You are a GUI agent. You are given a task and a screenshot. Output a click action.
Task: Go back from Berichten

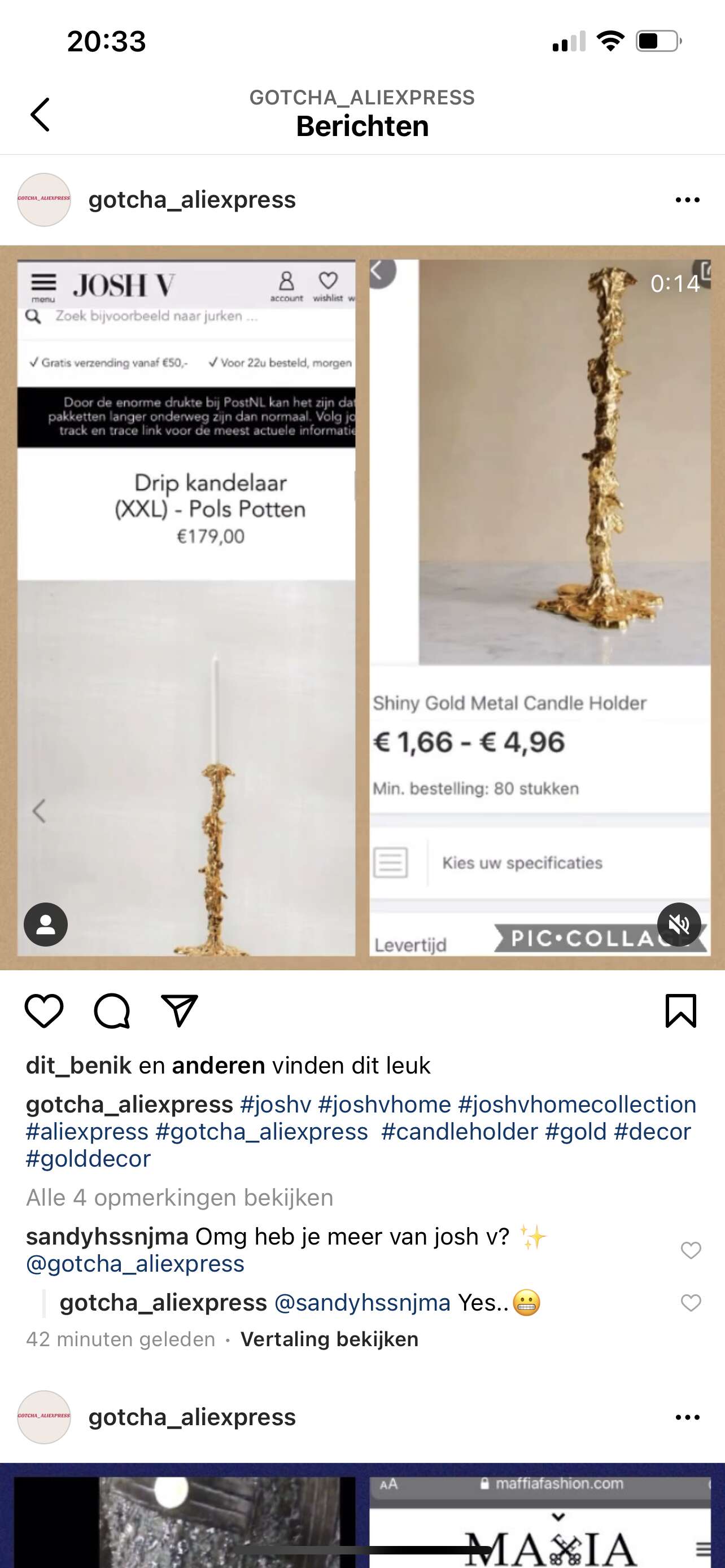(40, 115)
